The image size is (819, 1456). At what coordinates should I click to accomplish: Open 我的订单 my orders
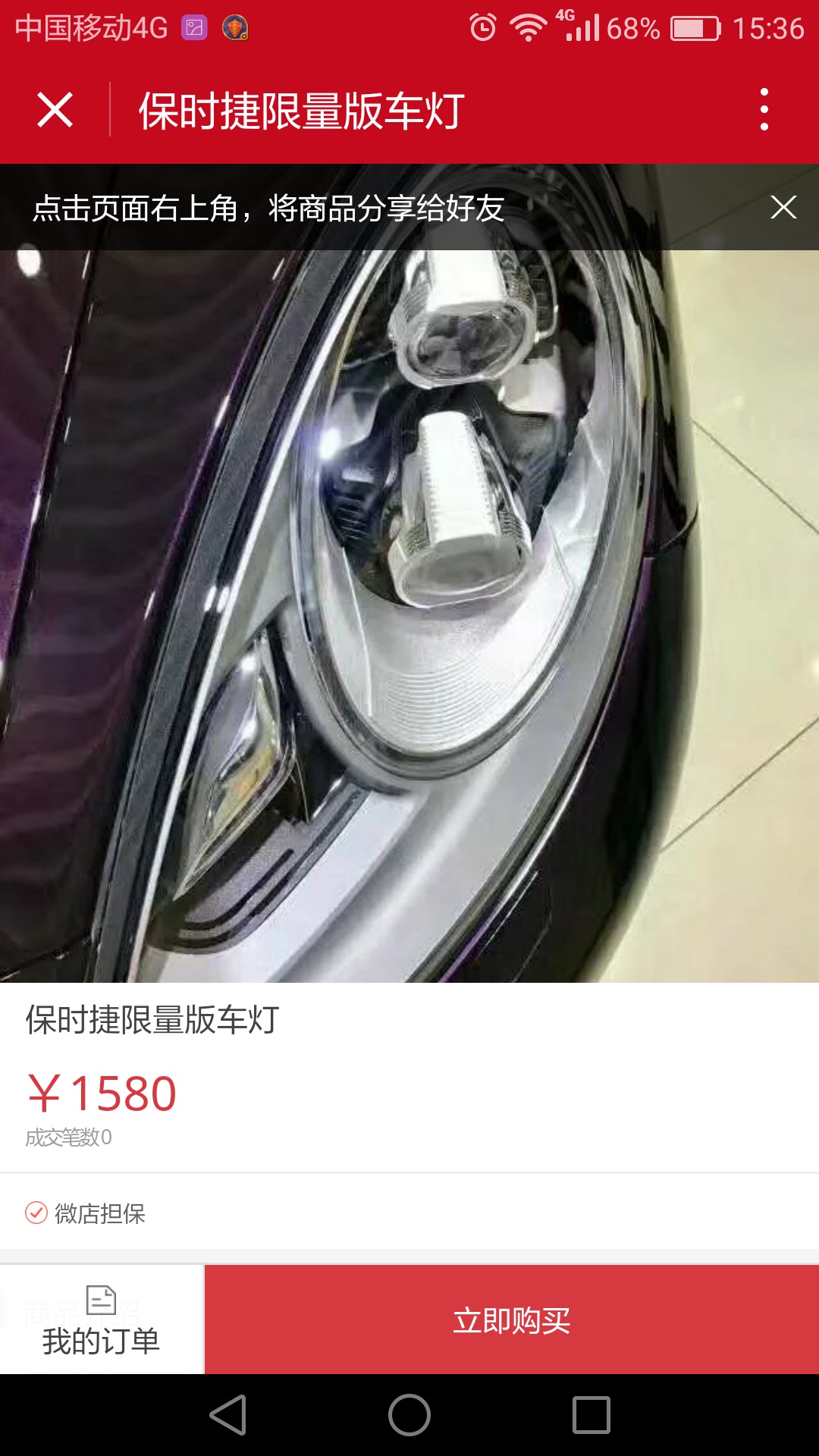[101, 1320]
